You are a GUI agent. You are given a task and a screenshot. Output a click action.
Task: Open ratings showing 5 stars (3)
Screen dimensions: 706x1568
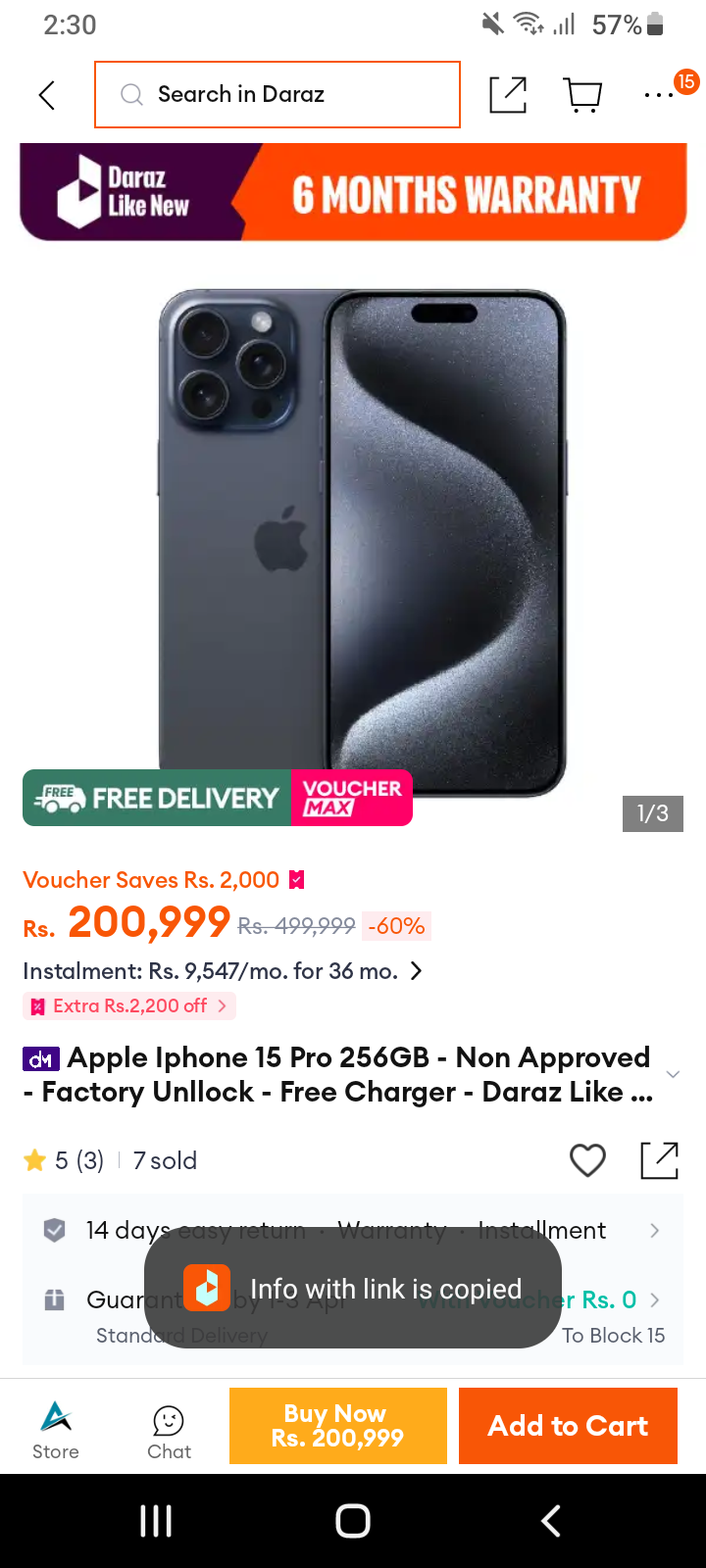pyautogui.click(x=64, y=1160)
